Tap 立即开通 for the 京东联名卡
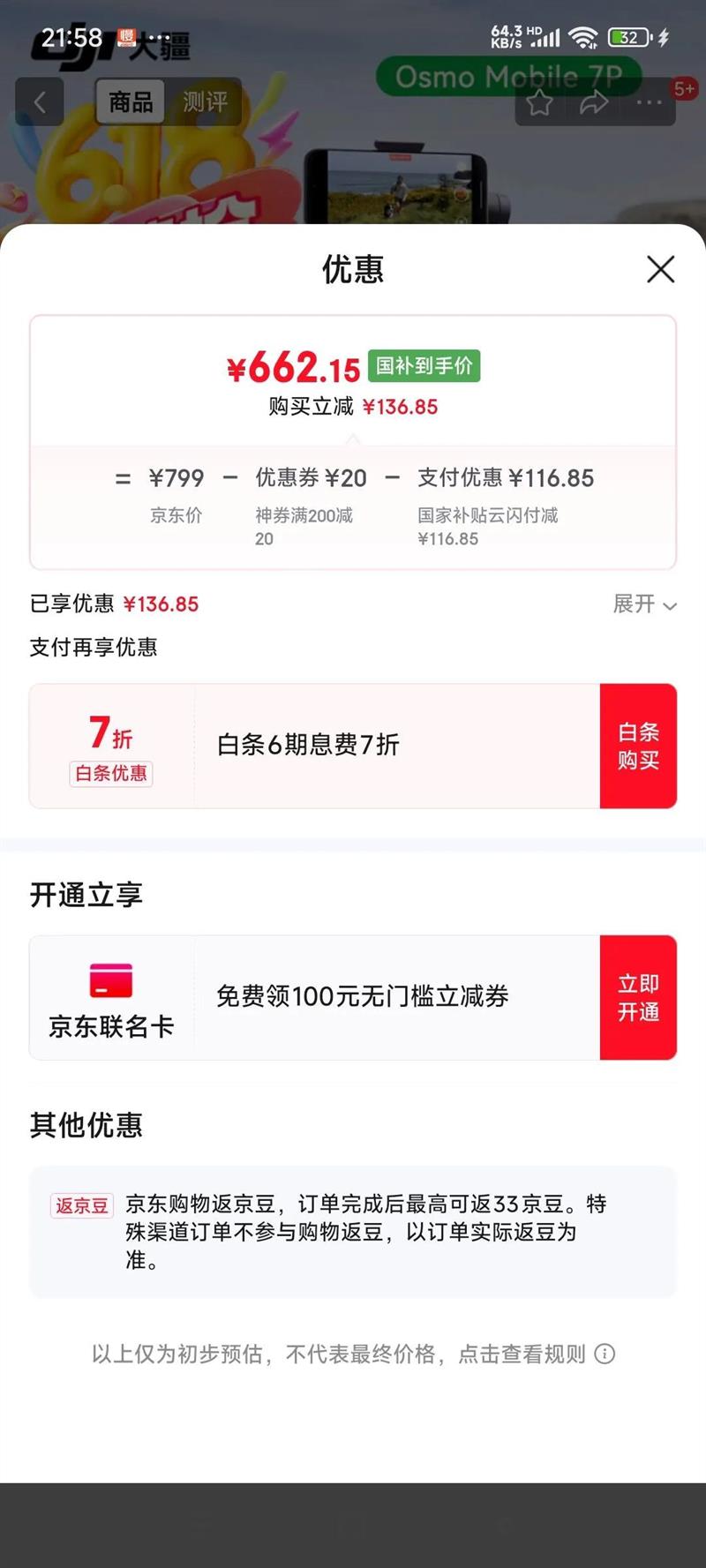 (x=638, y=997)
